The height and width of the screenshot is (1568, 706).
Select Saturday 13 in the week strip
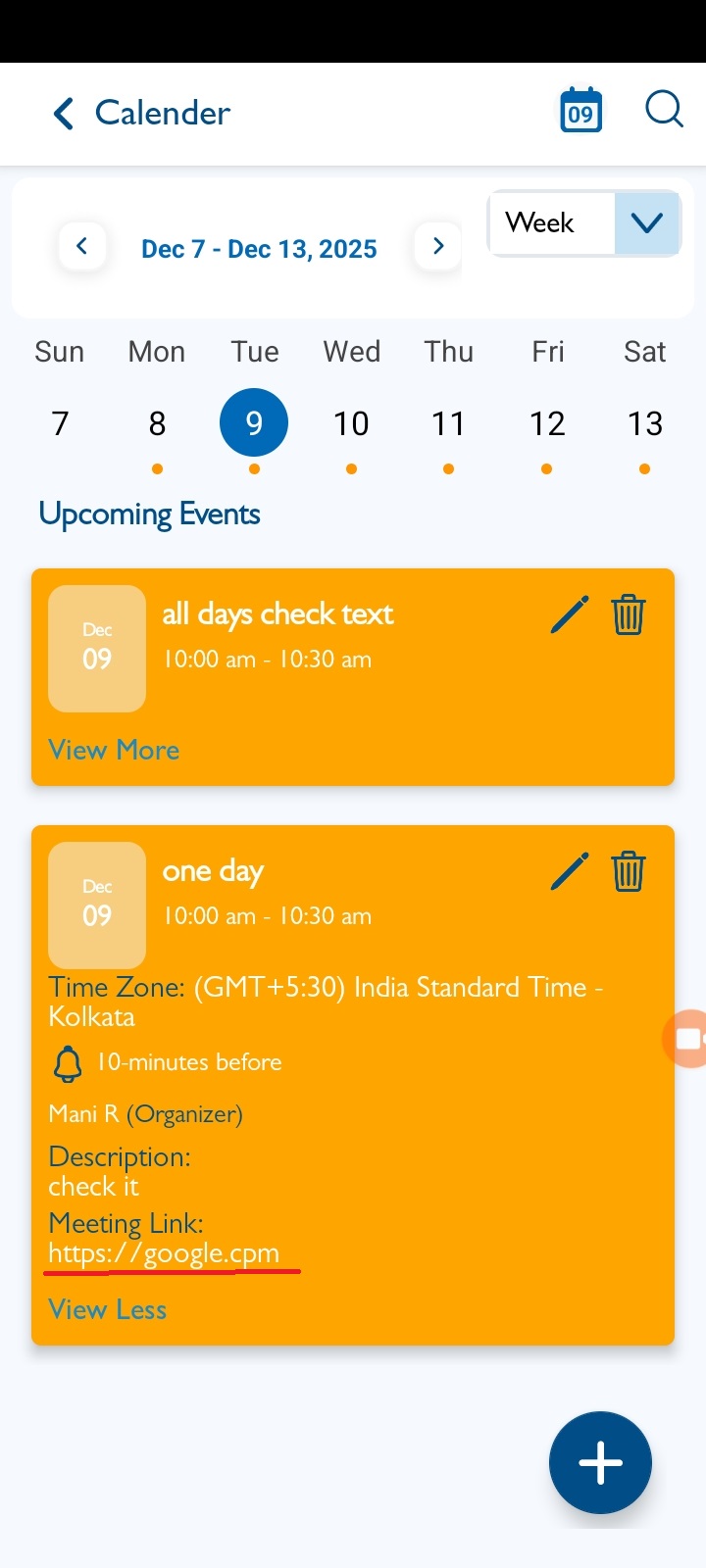pos(645,423)
